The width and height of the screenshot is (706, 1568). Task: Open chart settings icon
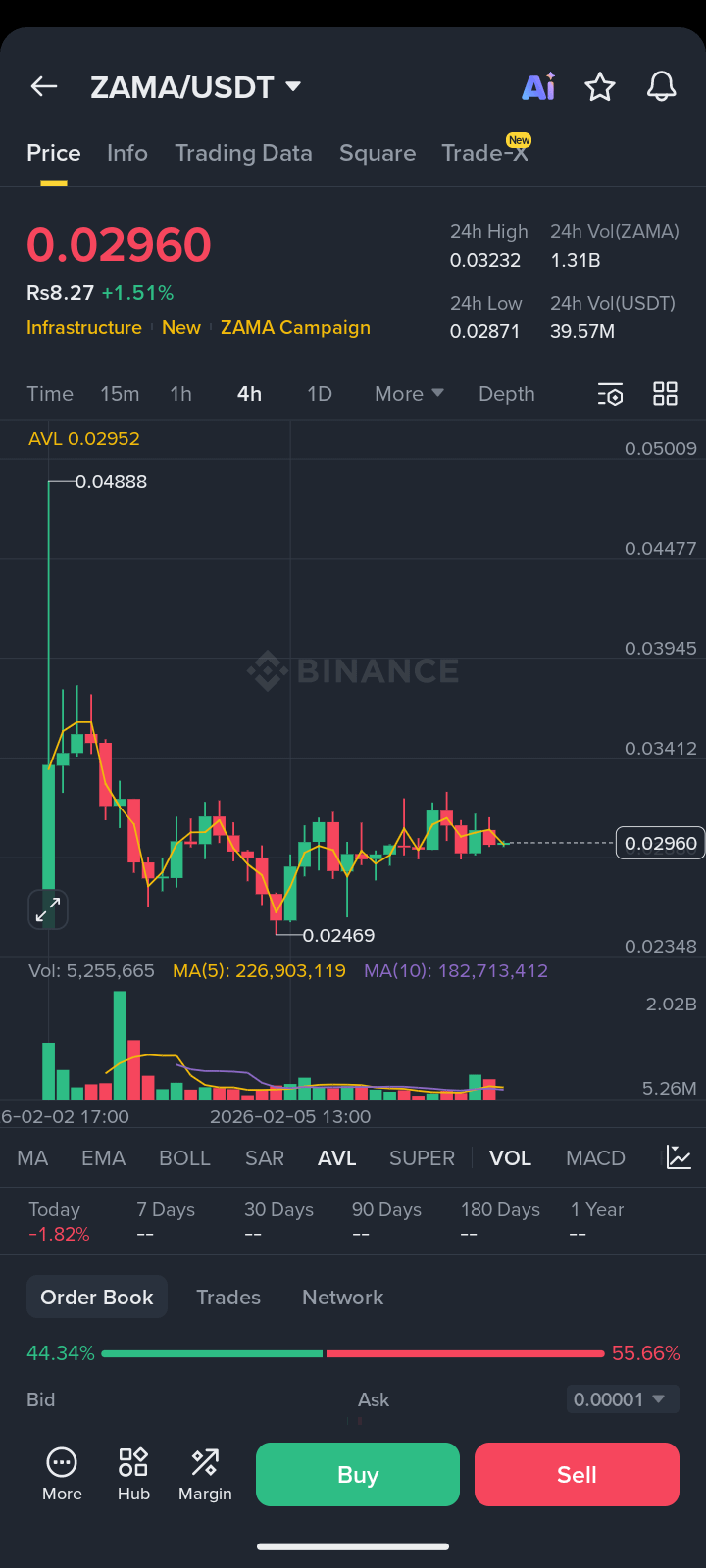pos(610,394)
